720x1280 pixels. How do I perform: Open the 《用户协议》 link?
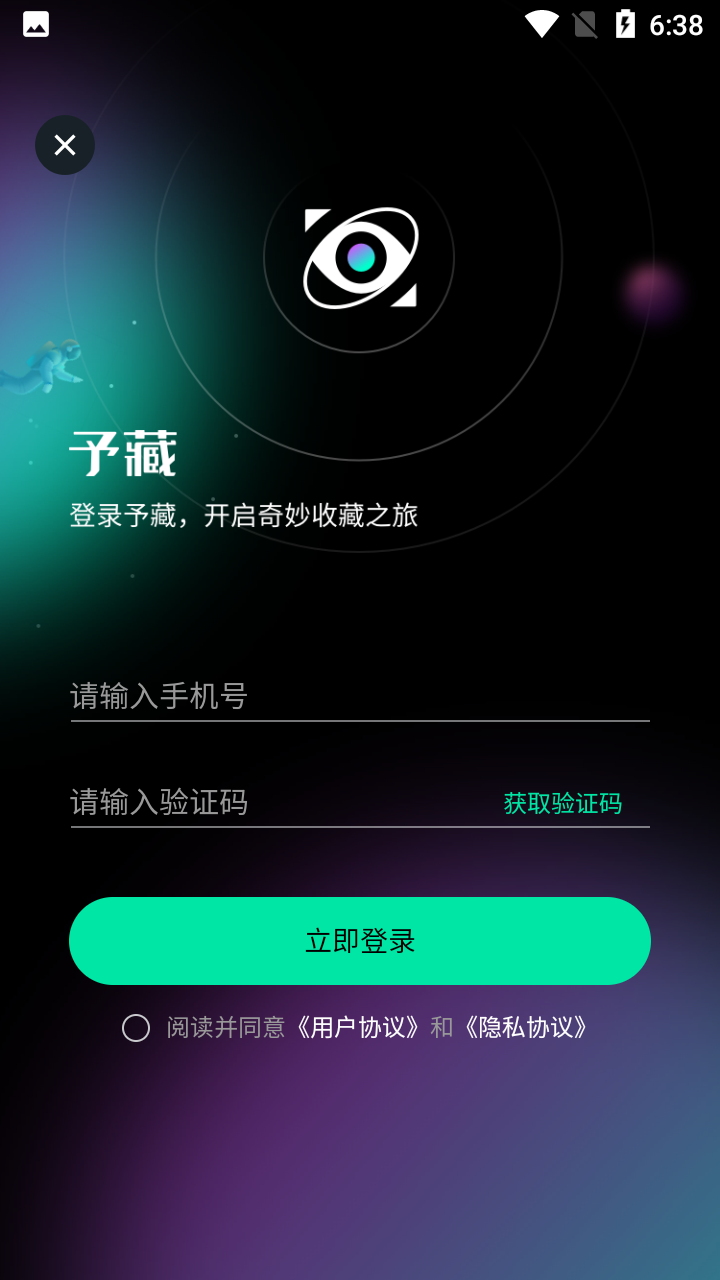(x=358, y=1027)
